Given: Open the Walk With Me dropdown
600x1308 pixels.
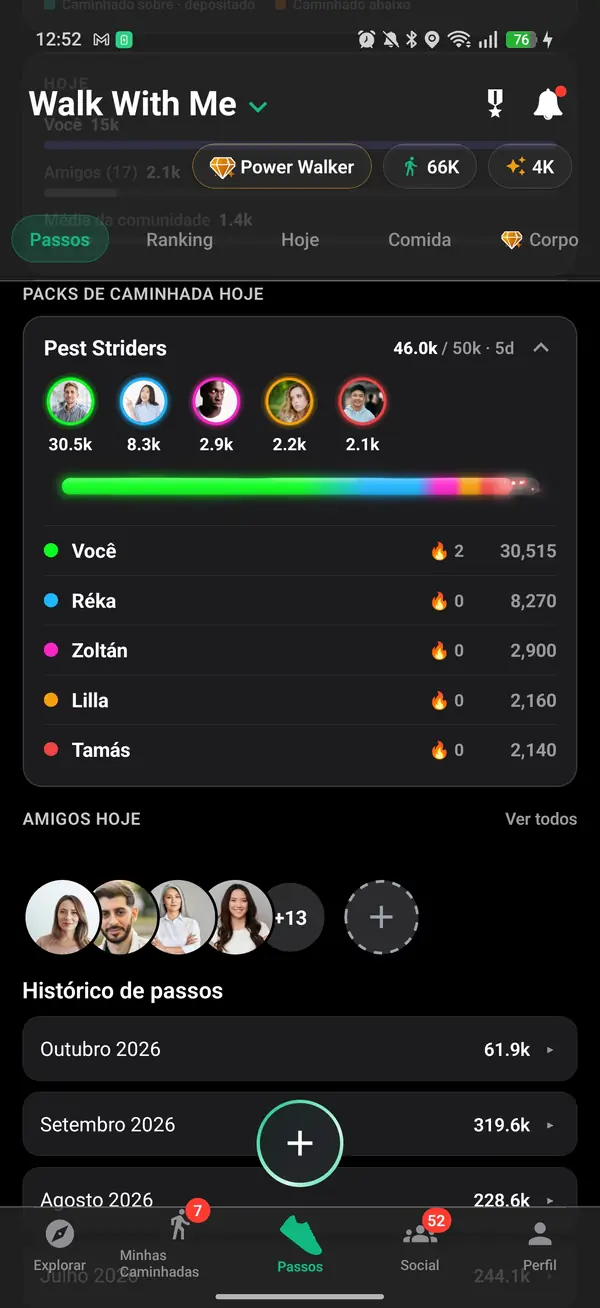Looking at the screenshot, I should point(258,106).
